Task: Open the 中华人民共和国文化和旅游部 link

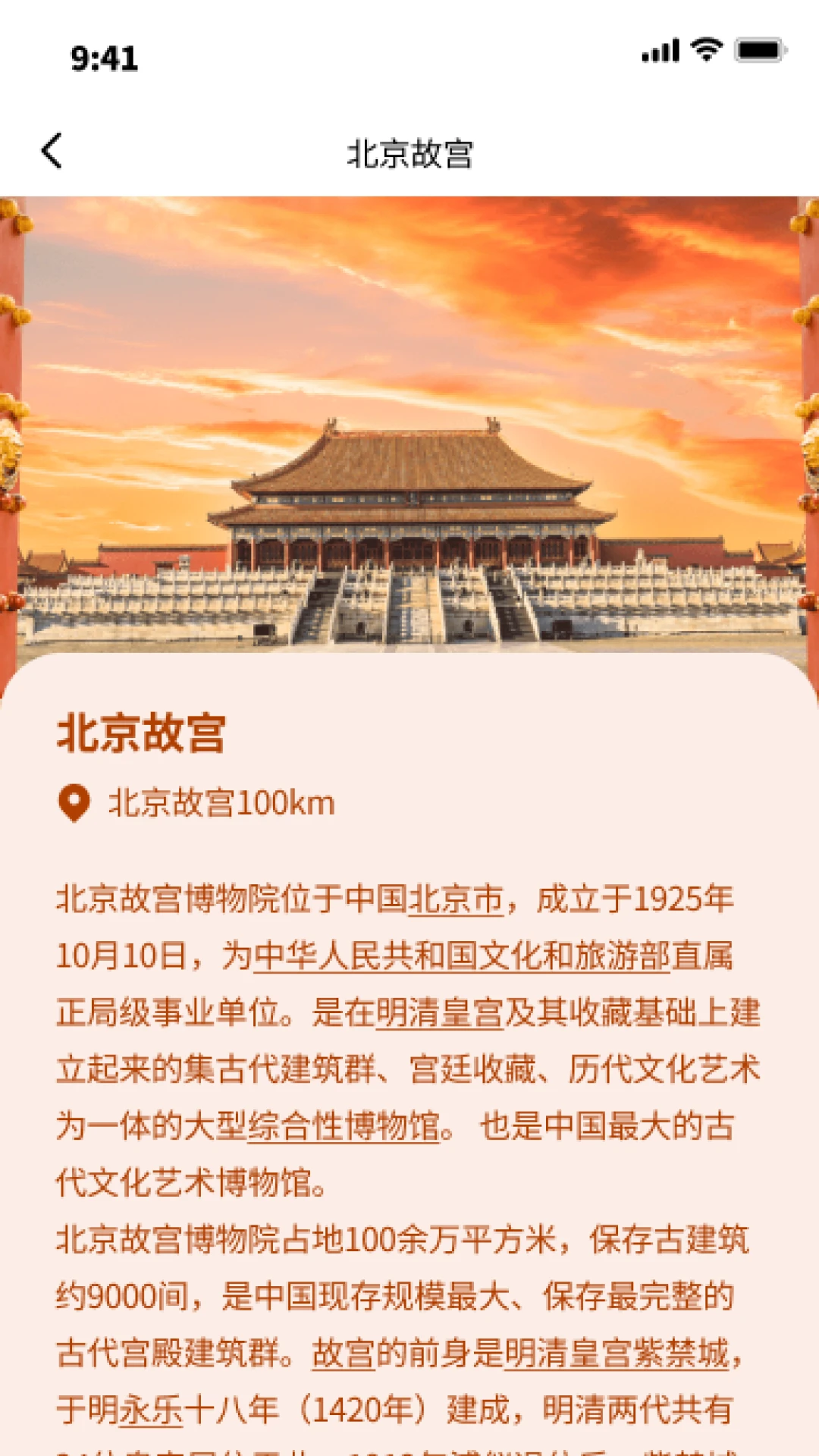Action: 462,956
